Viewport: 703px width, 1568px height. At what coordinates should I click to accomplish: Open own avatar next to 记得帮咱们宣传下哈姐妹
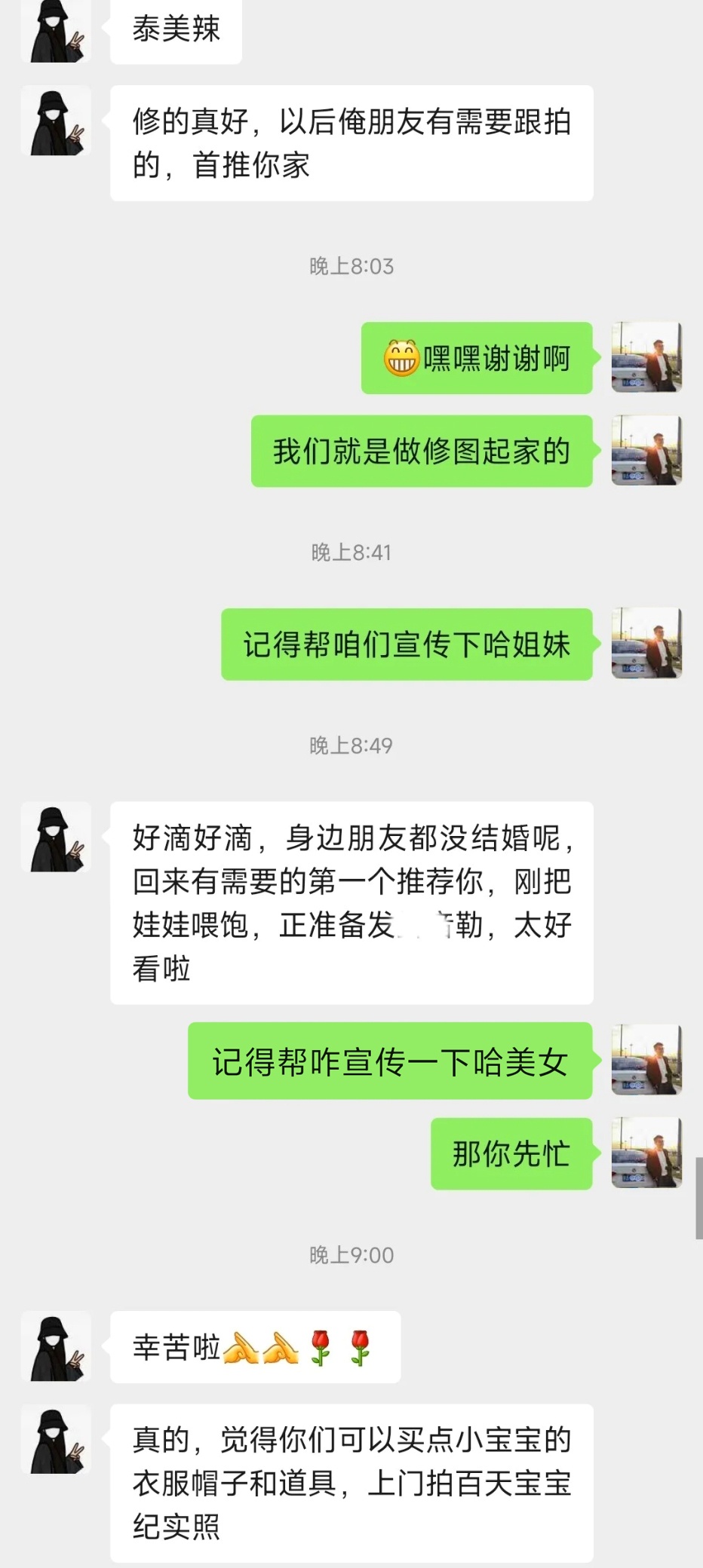646,643
